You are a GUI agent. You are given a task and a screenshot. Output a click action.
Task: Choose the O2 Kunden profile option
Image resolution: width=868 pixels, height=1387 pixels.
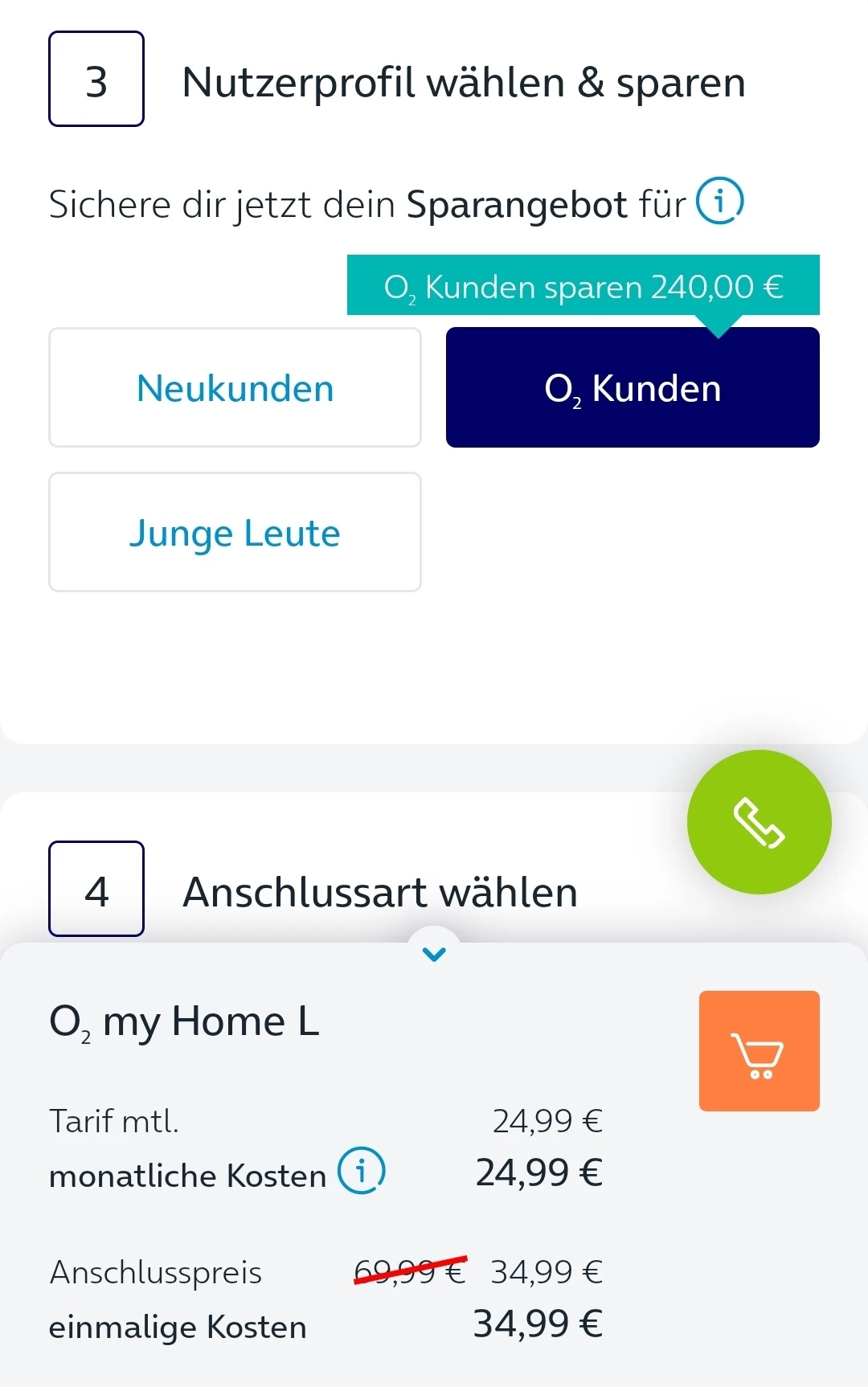point(633,387)
